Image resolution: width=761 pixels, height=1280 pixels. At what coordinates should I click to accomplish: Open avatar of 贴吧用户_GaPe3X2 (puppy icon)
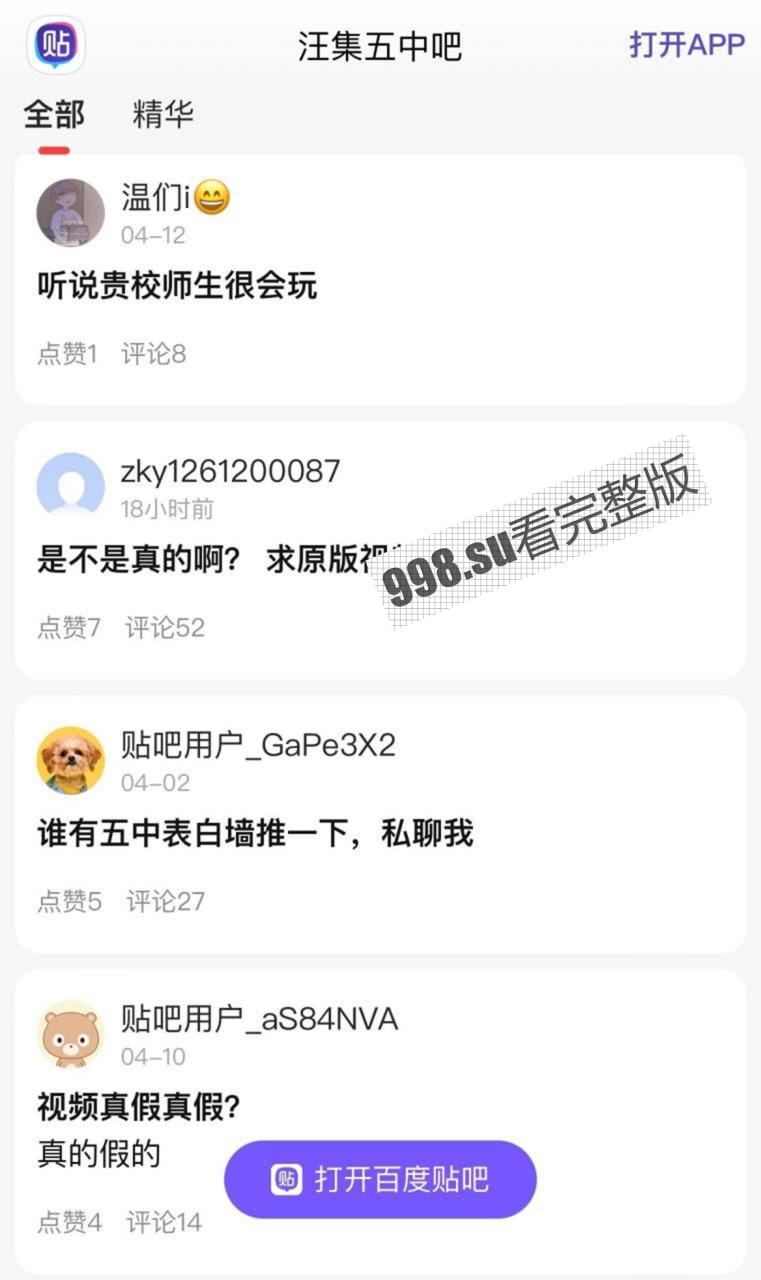click(70, 759)
